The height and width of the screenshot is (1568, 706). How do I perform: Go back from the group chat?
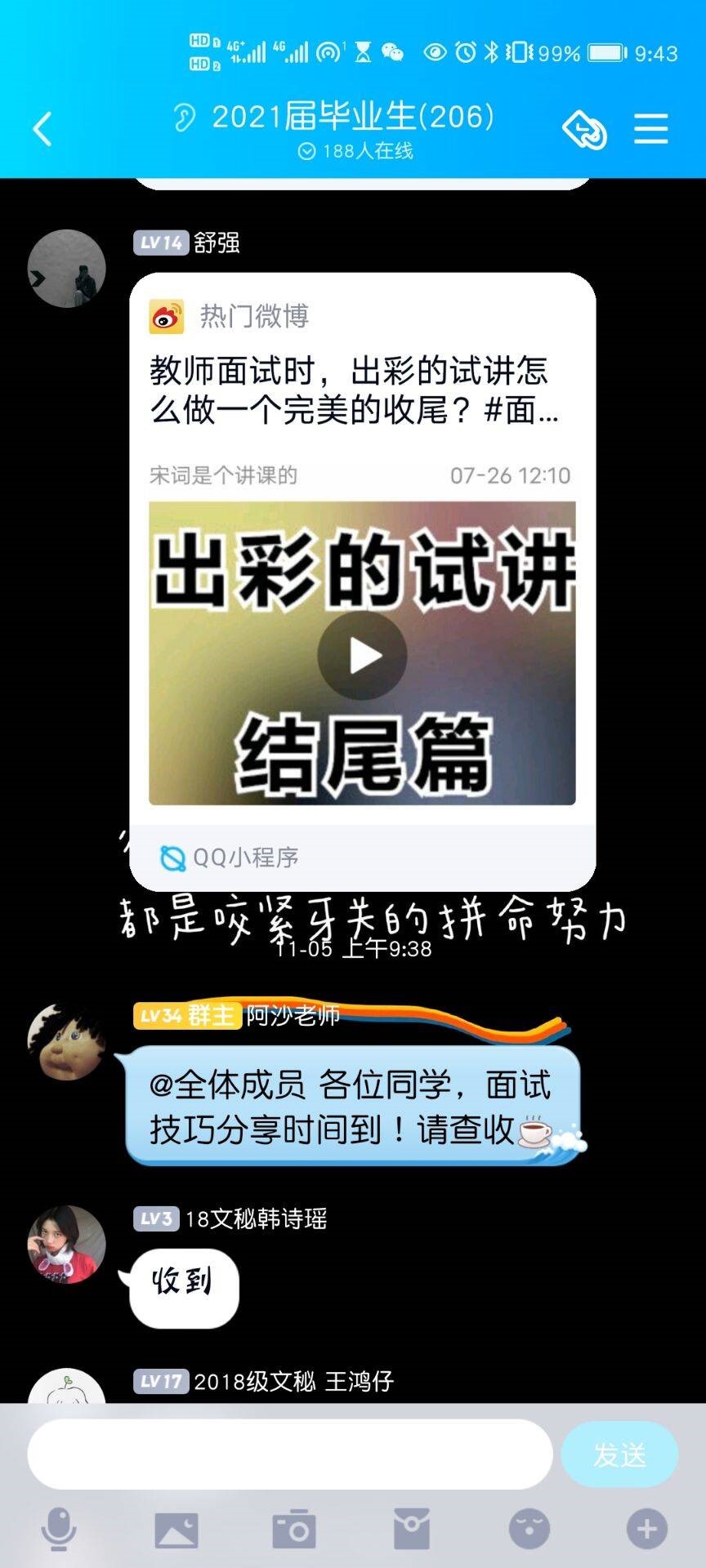click(x=42, y=129)
